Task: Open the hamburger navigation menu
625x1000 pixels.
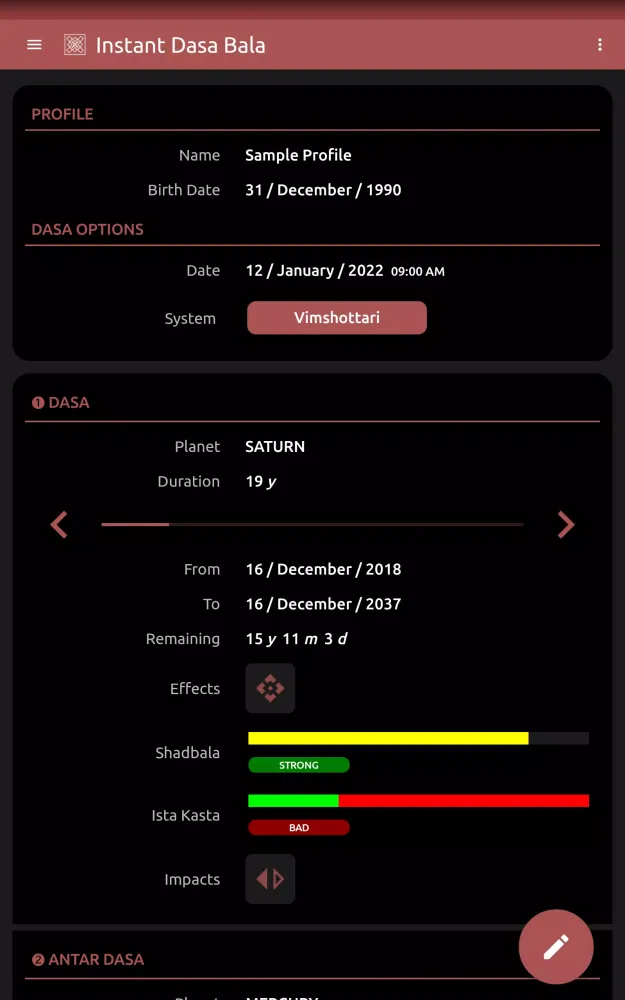Action: (x=35, y=45)
